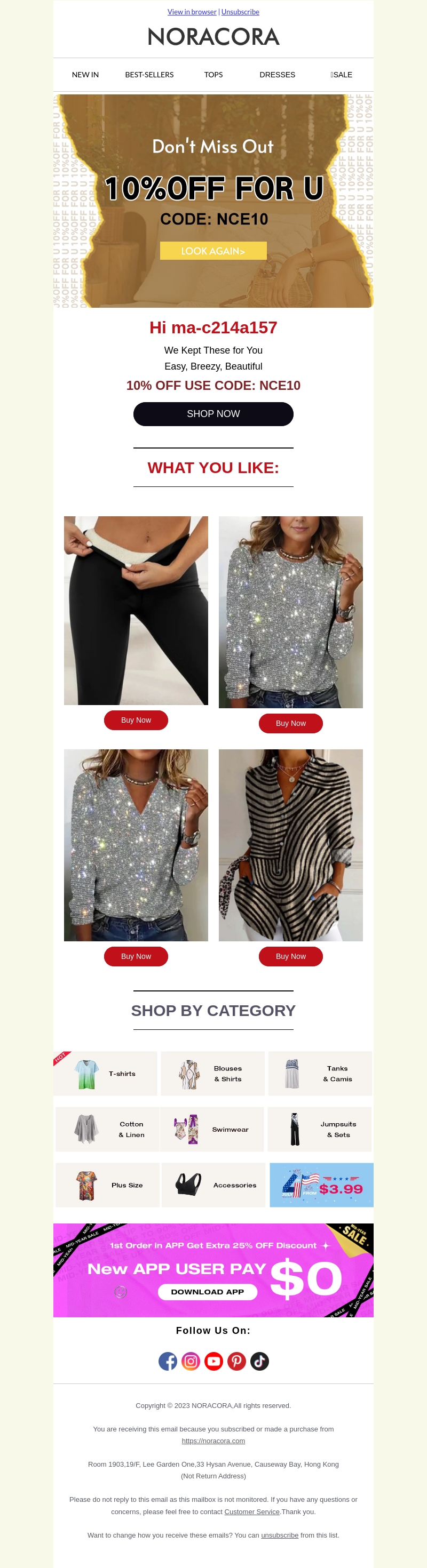427x1568 pixels.
Task: Go to the NEW IN section
Action: coord(85,75)
